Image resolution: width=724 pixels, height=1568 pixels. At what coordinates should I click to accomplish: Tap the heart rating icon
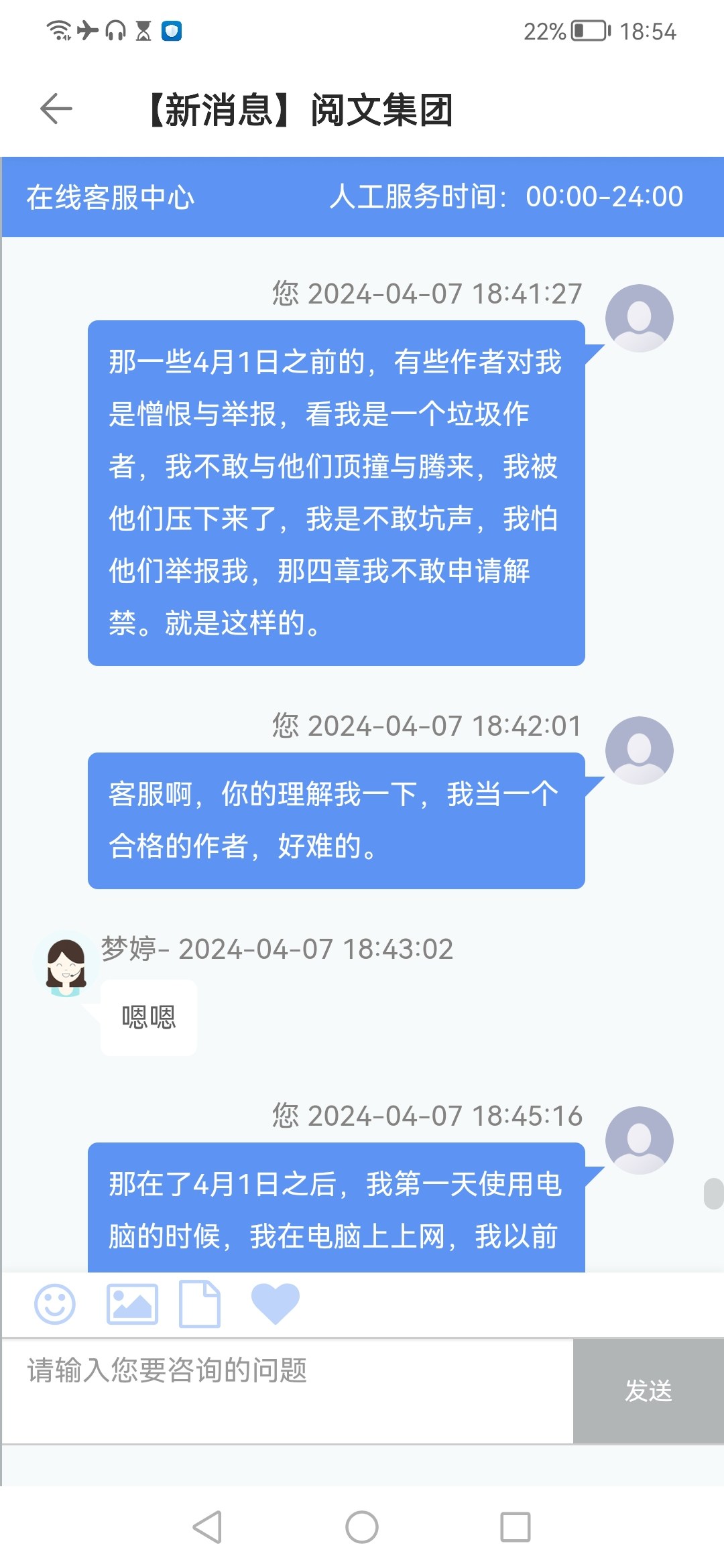click(275, 1304)
